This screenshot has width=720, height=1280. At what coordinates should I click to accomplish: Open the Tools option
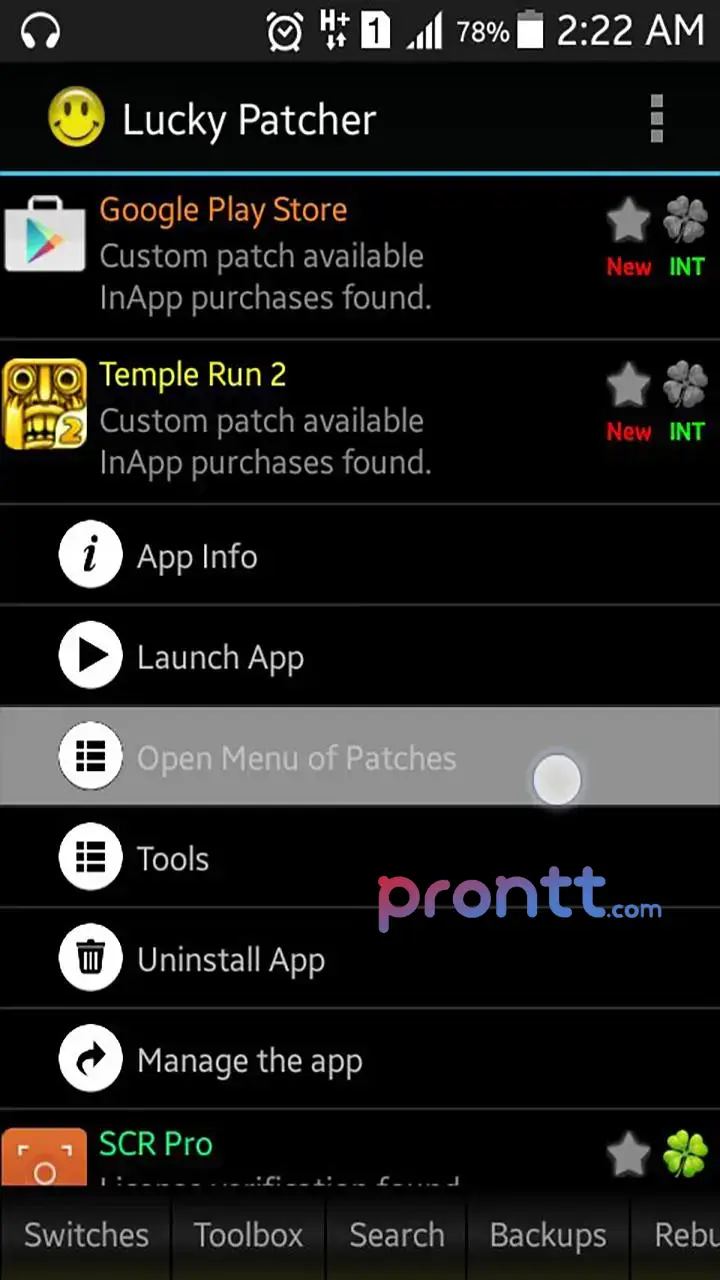(172, 858)
